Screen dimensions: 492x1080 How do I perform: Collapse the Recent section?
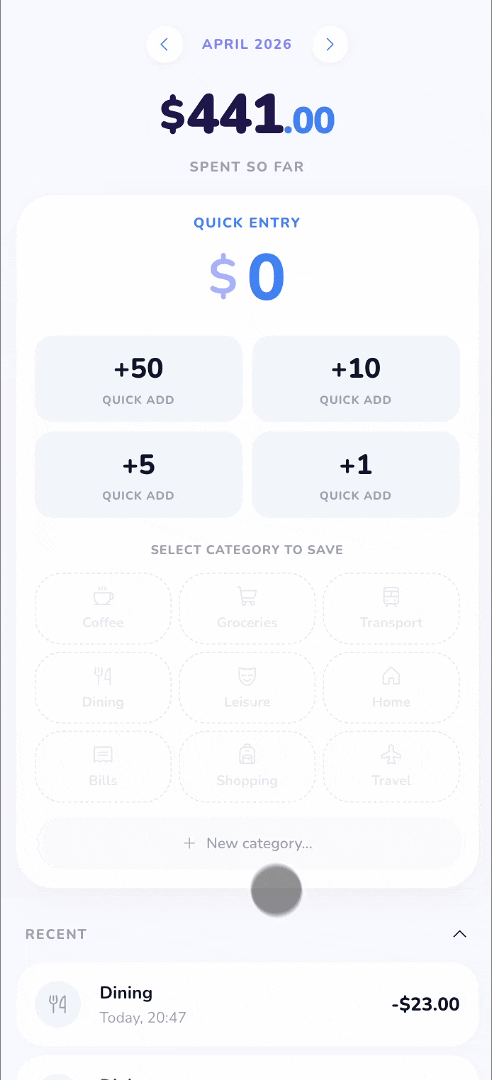tap(460, 934)
